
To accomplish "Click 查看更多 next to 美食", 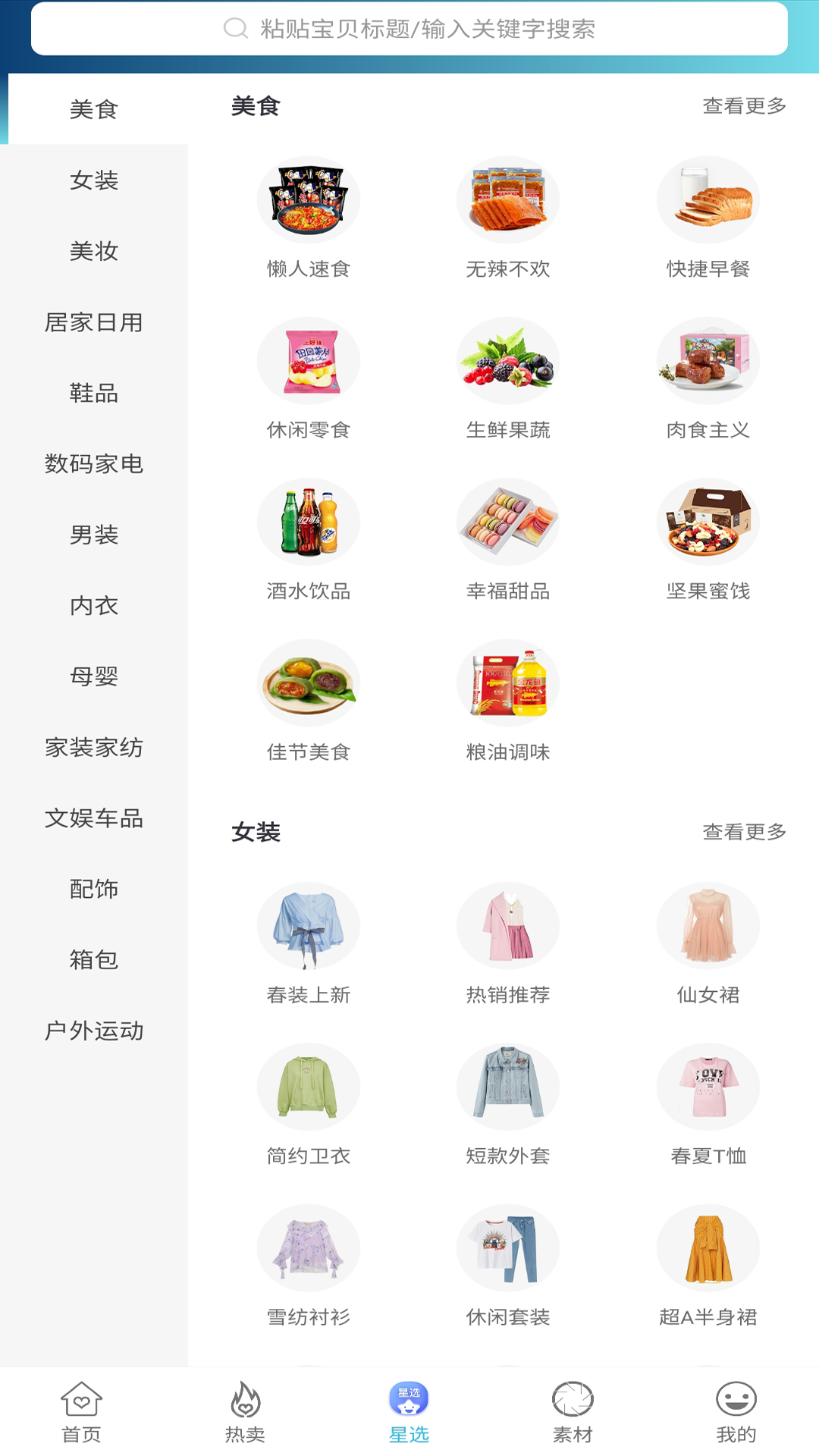I will 742,107.
